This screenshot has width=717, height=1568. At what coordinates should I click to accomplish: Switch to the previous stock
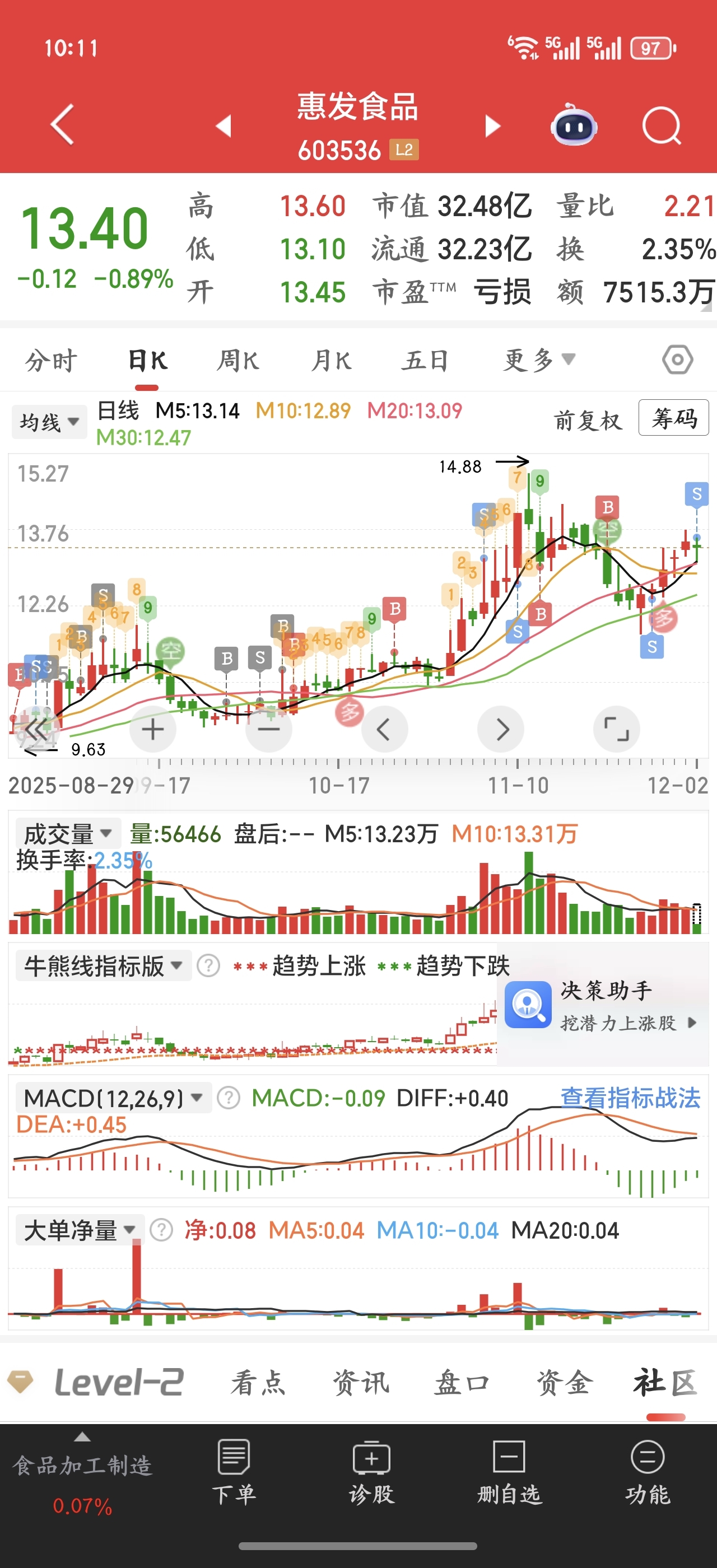click(x=224, y=126)
